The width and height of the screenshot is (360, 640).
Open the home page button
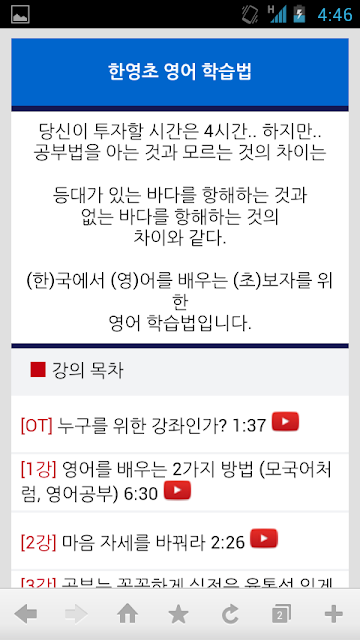(127, 614)
